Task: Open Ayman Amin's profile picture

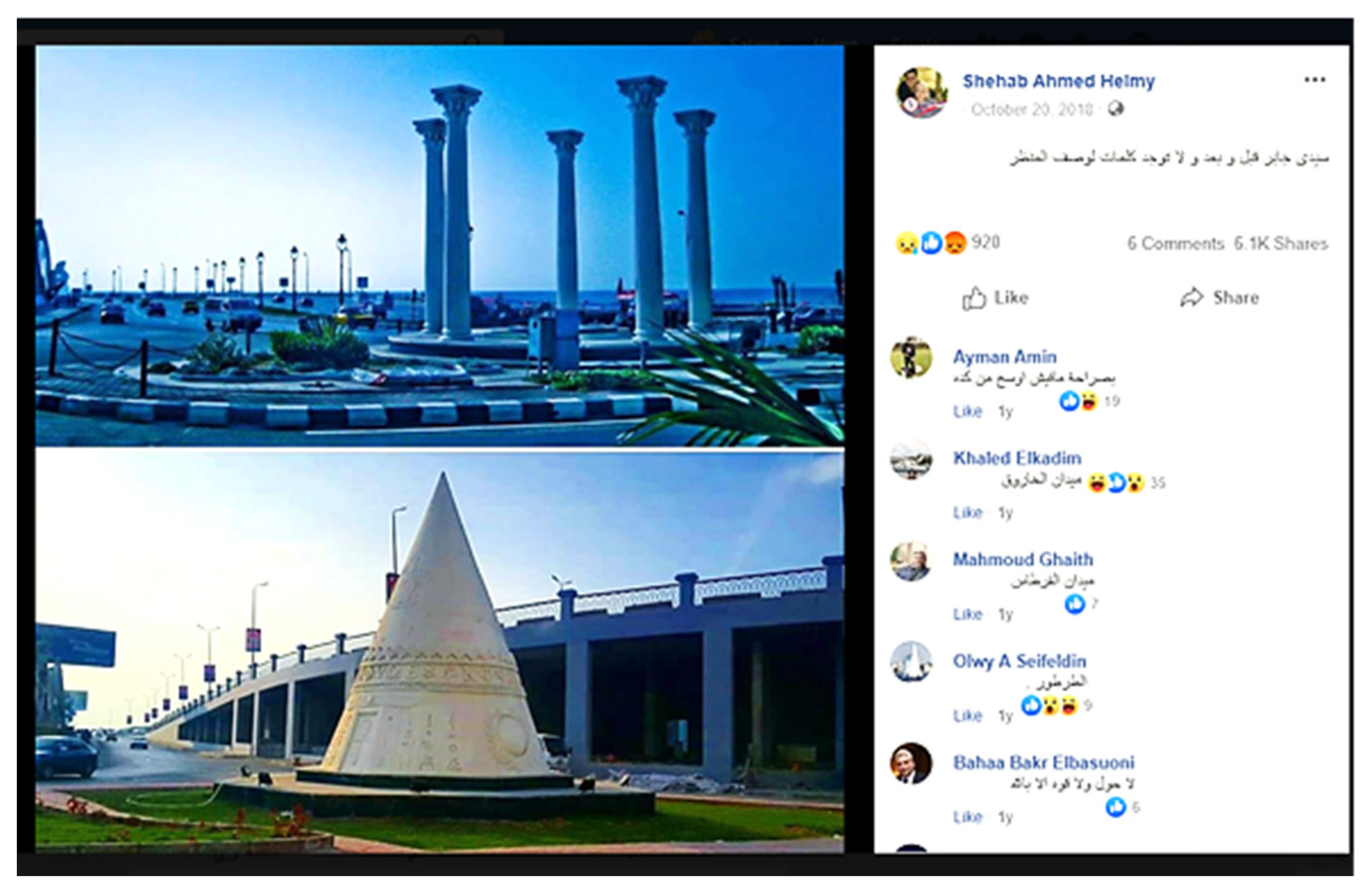Action: point(911,358)
